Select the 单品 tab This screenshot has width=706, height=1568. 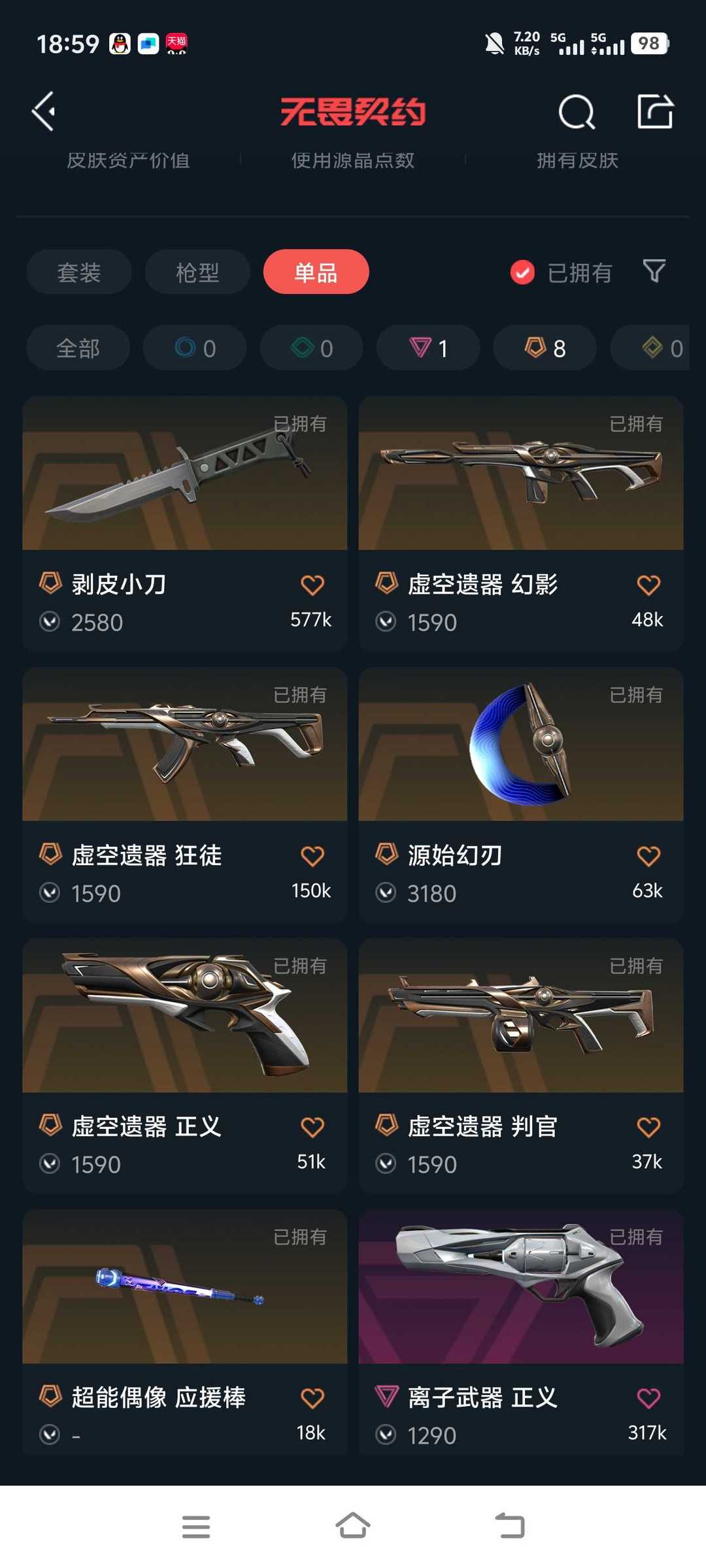coord(316,272)
